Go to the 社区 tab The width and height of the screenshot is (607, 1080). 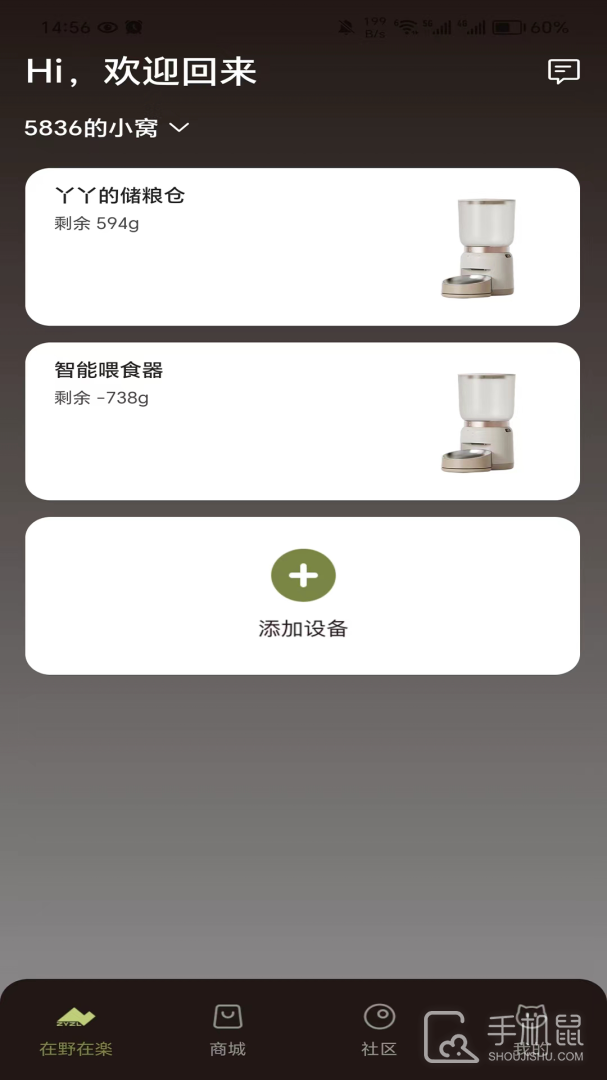(379, 1031)
